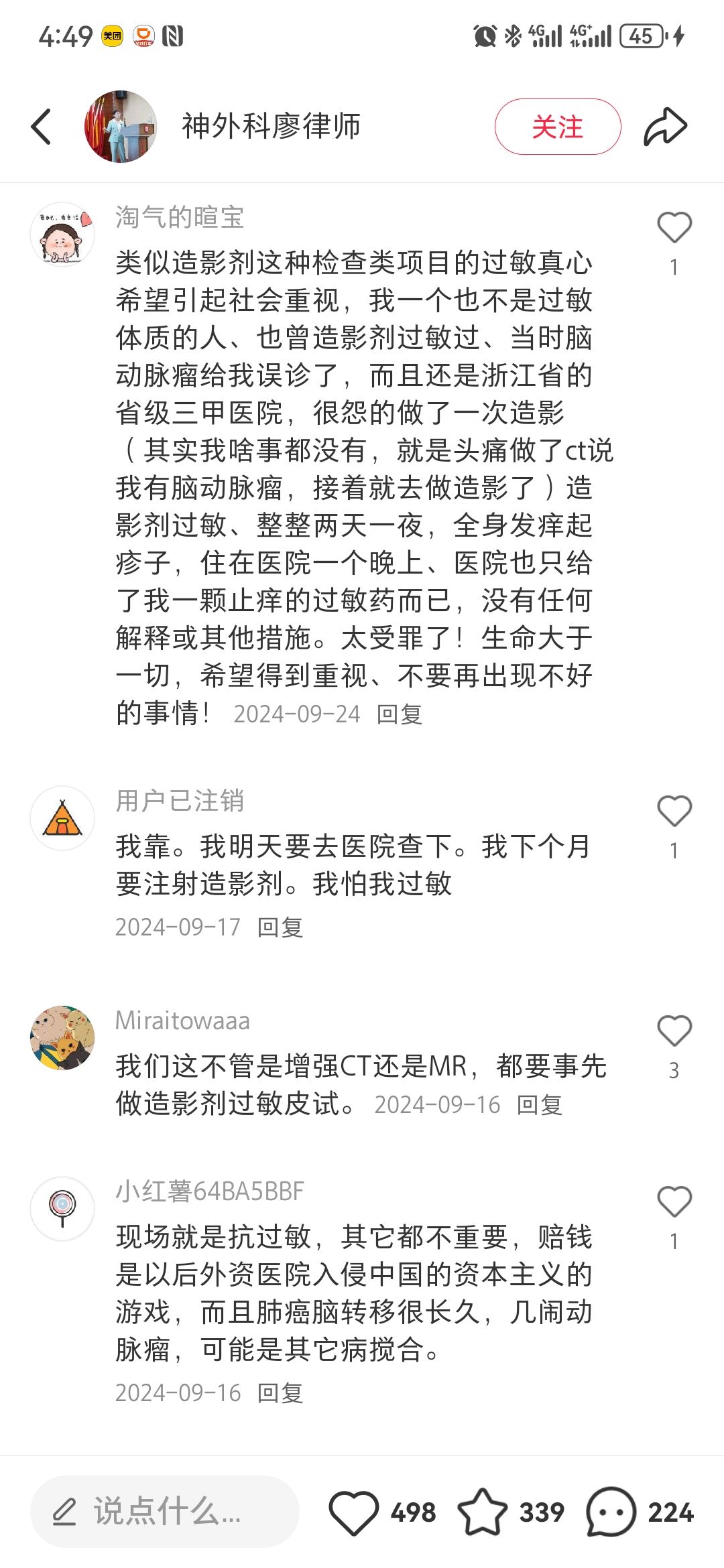This screenshot has width=724, height=1568.
Task: Open 神外科廖律师's profile avatar
Action: pyautogui.click(x=121, y=127)
